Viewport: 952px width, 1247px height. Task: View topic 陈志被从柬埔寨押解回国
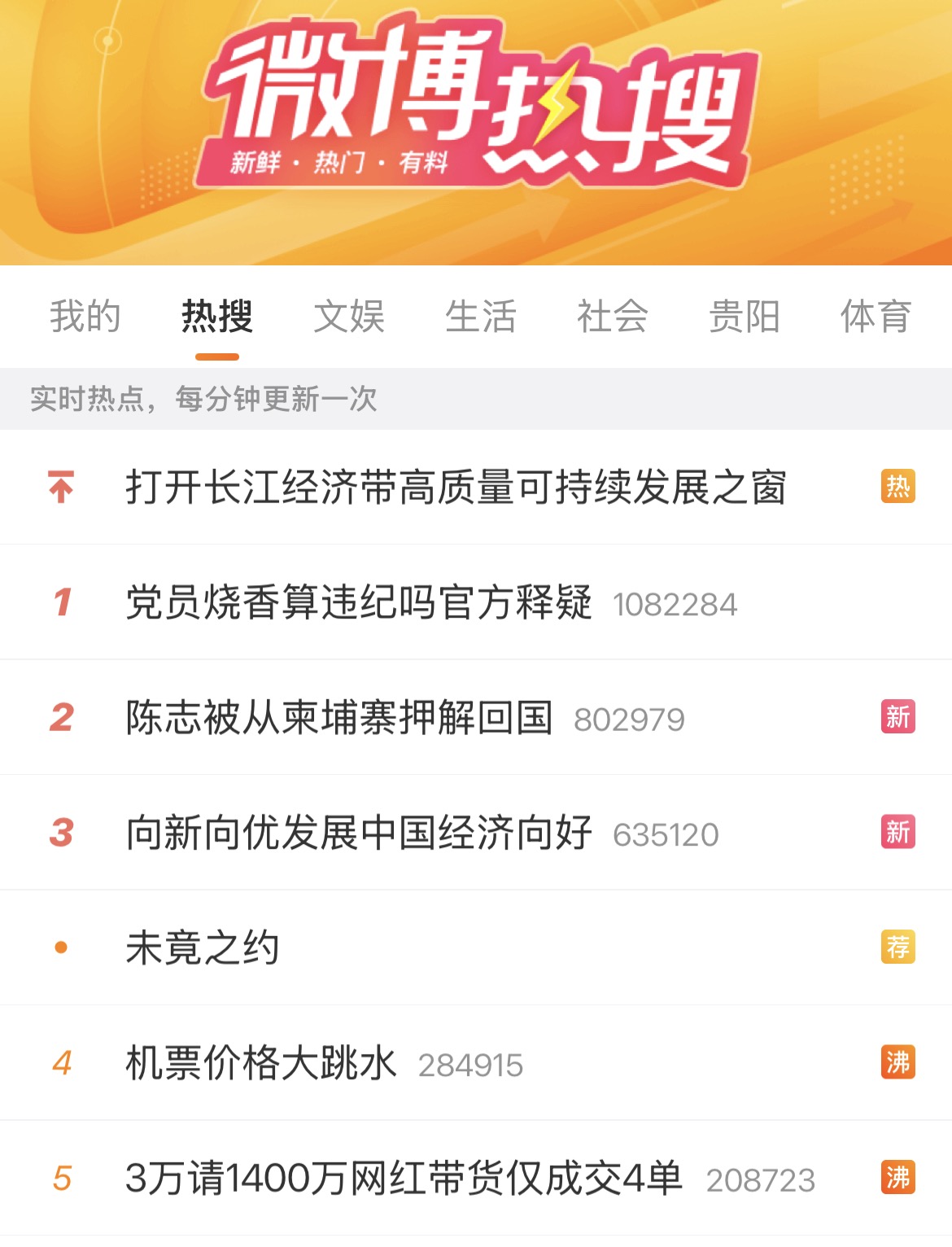coord(339,718)
